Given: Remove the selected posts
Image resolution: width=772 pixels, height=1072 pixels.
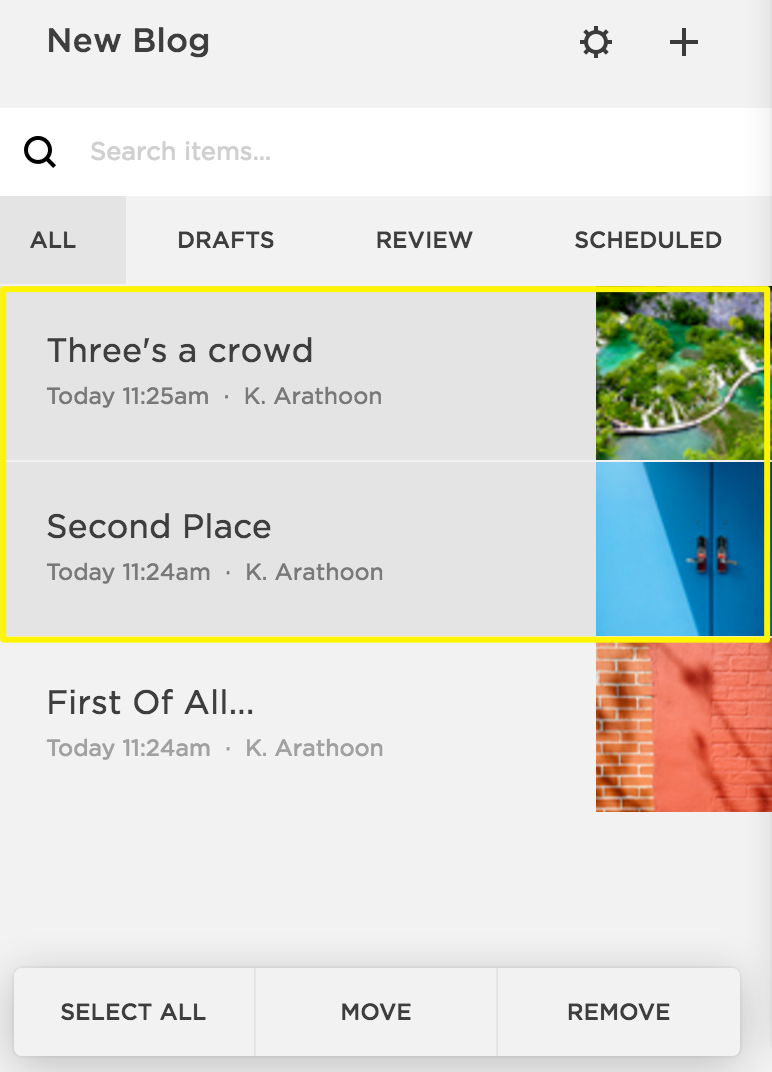Looking at the screenshot, I should pyautogui.click(x=618, y=1012).
